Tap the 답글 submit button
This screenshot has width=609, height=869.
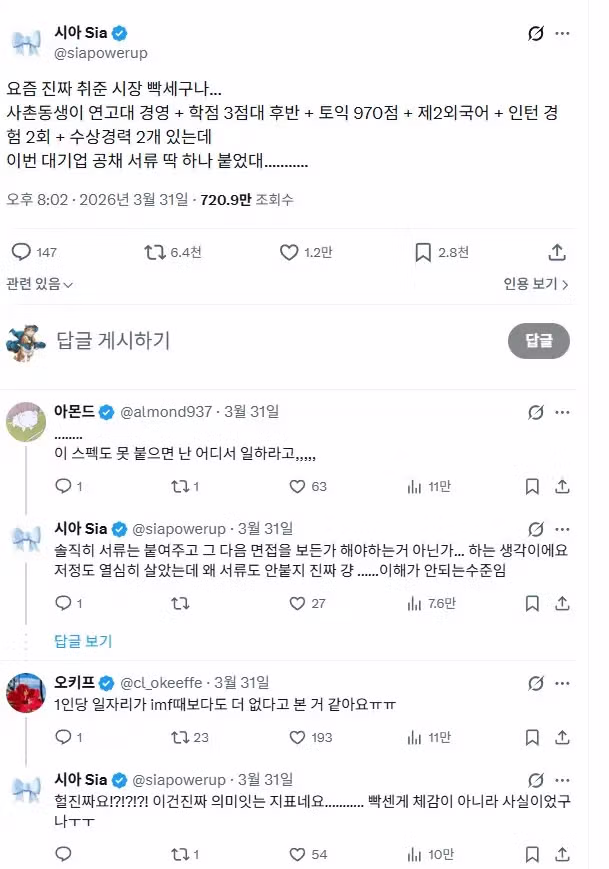pos(538,341)
